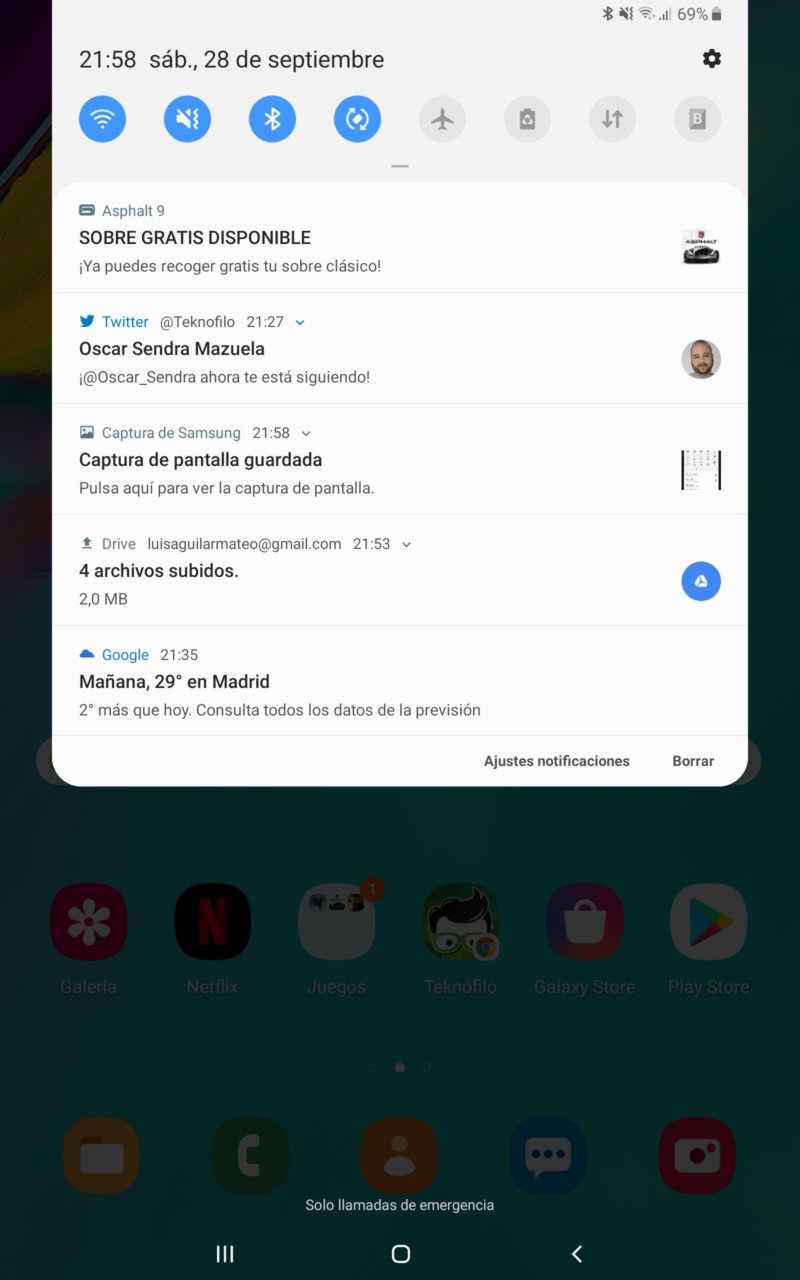Enable the power saving quick setting
The image size is (800, 1280).
point(527,119)
